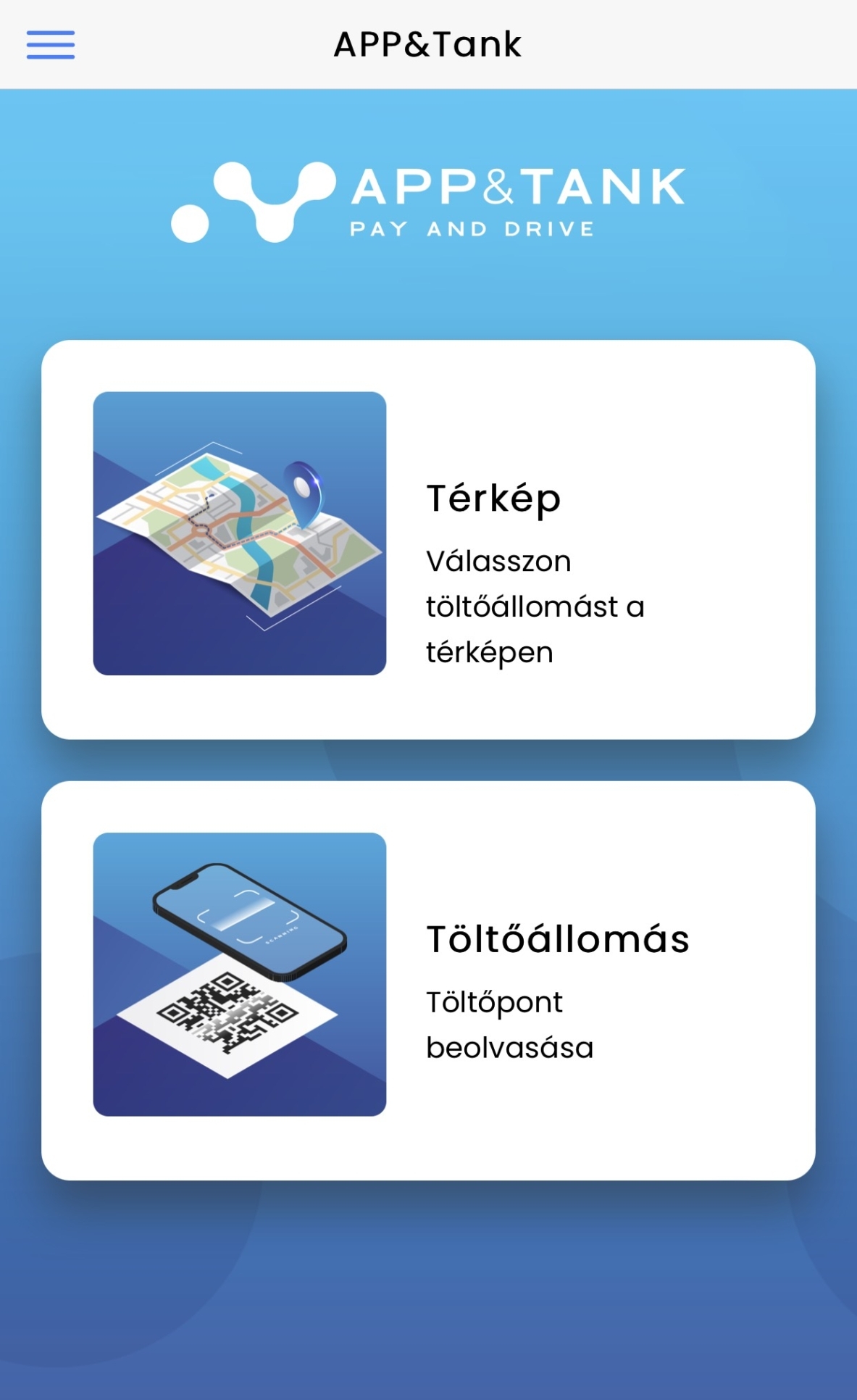The height and width of the screenshot is (1400, 857).
Task: Select the white molecule symbol in the logo
Action: pos(250,201)
